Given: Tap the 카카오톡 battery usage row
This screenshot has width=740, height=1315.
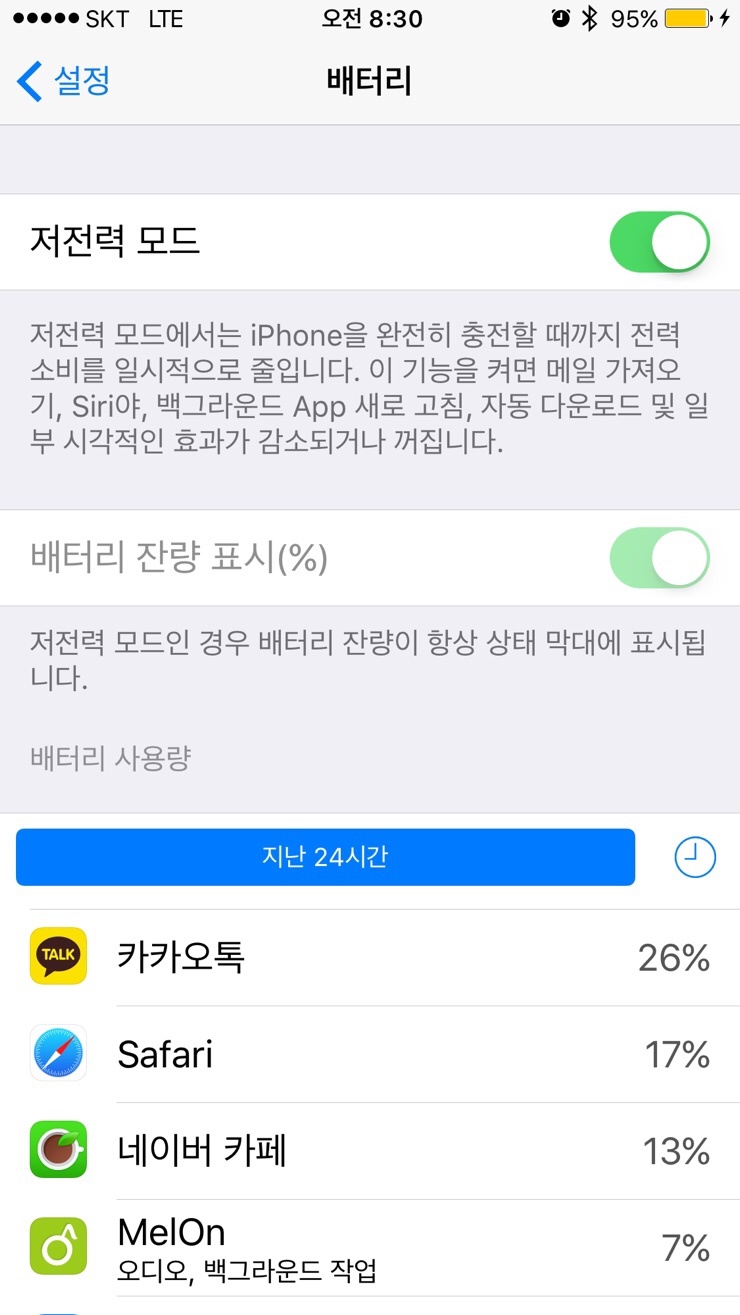Looking at the screenshot, I should point(370,958).
